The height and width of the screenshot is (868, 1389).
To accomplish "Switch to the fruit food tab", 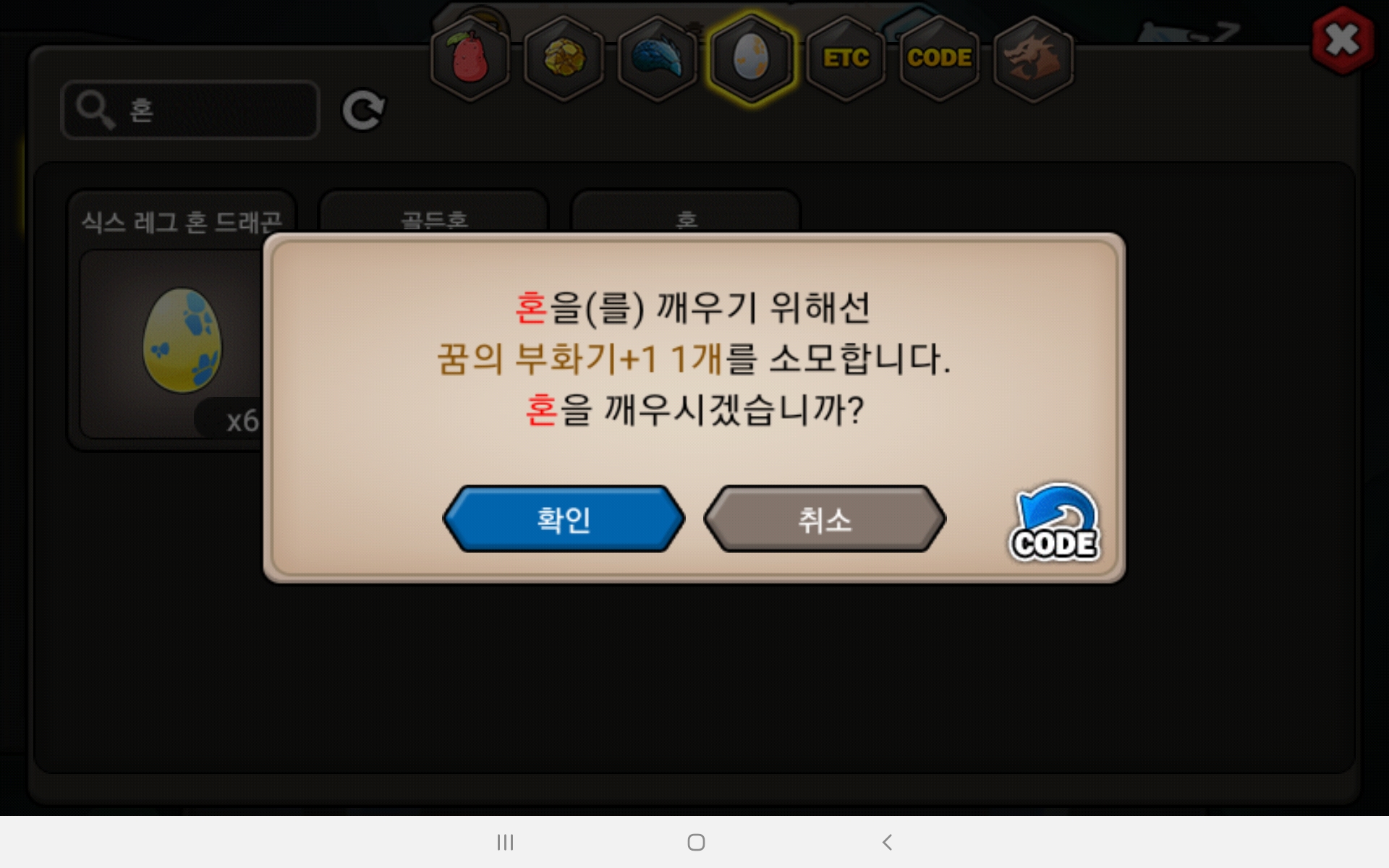I will coord(470,58).
